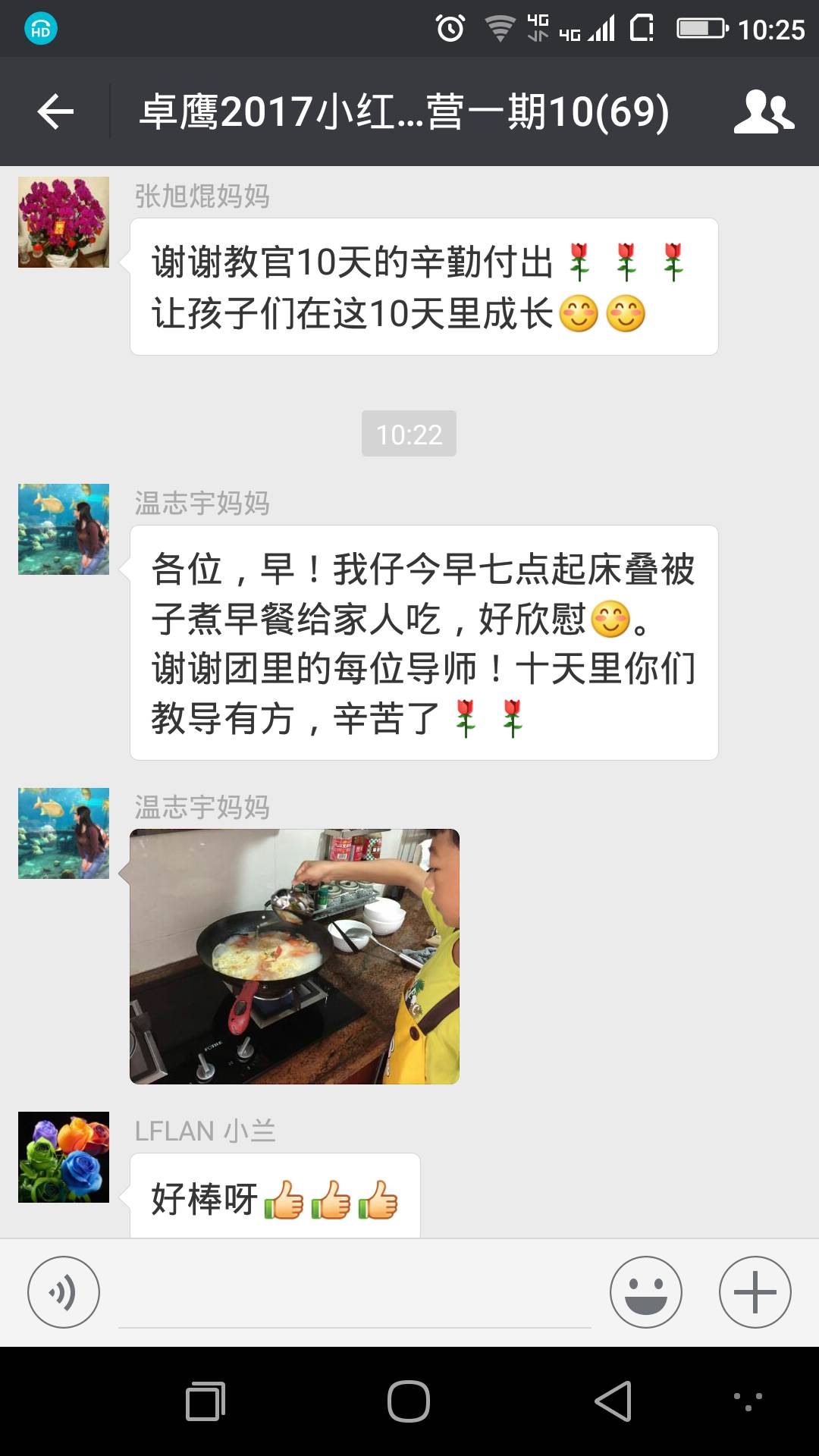Tap the message text input field
Screen dimensions: 819x1456
coord(354,1297)
